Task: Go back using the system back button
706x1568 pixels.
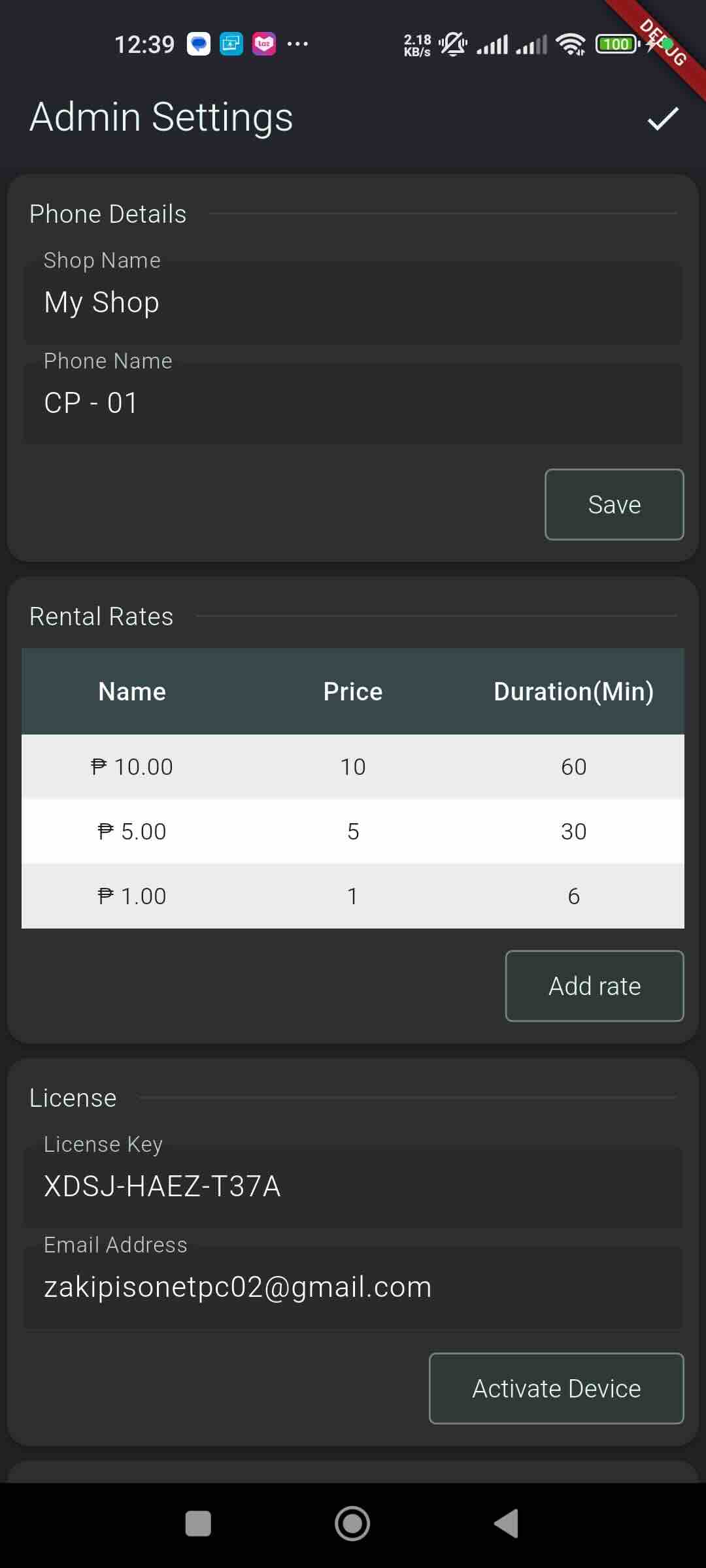Action: [x=507, y=1524]
